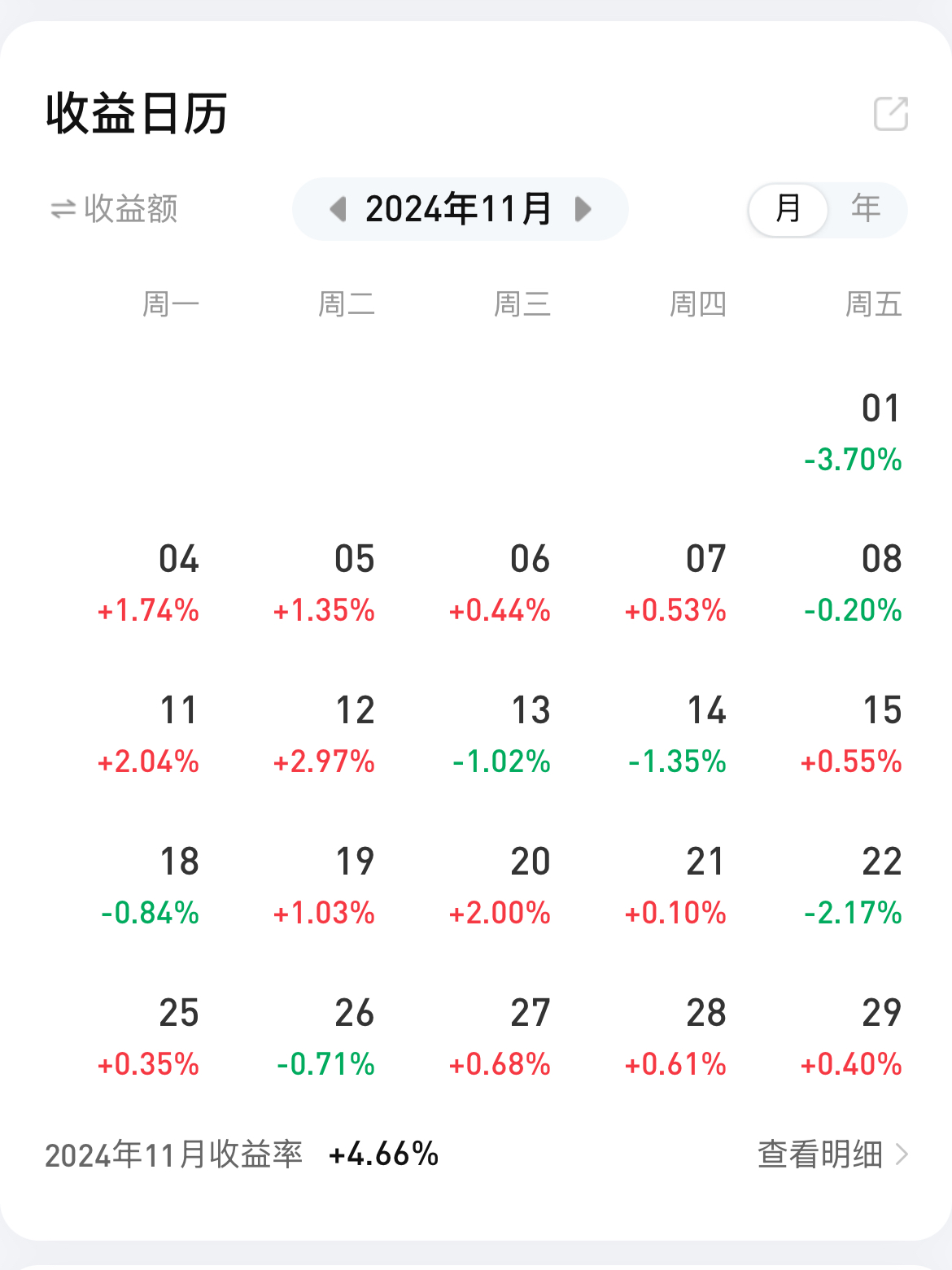
Task: Tap the share icon beside 收益日历
Action: (891, 114)
